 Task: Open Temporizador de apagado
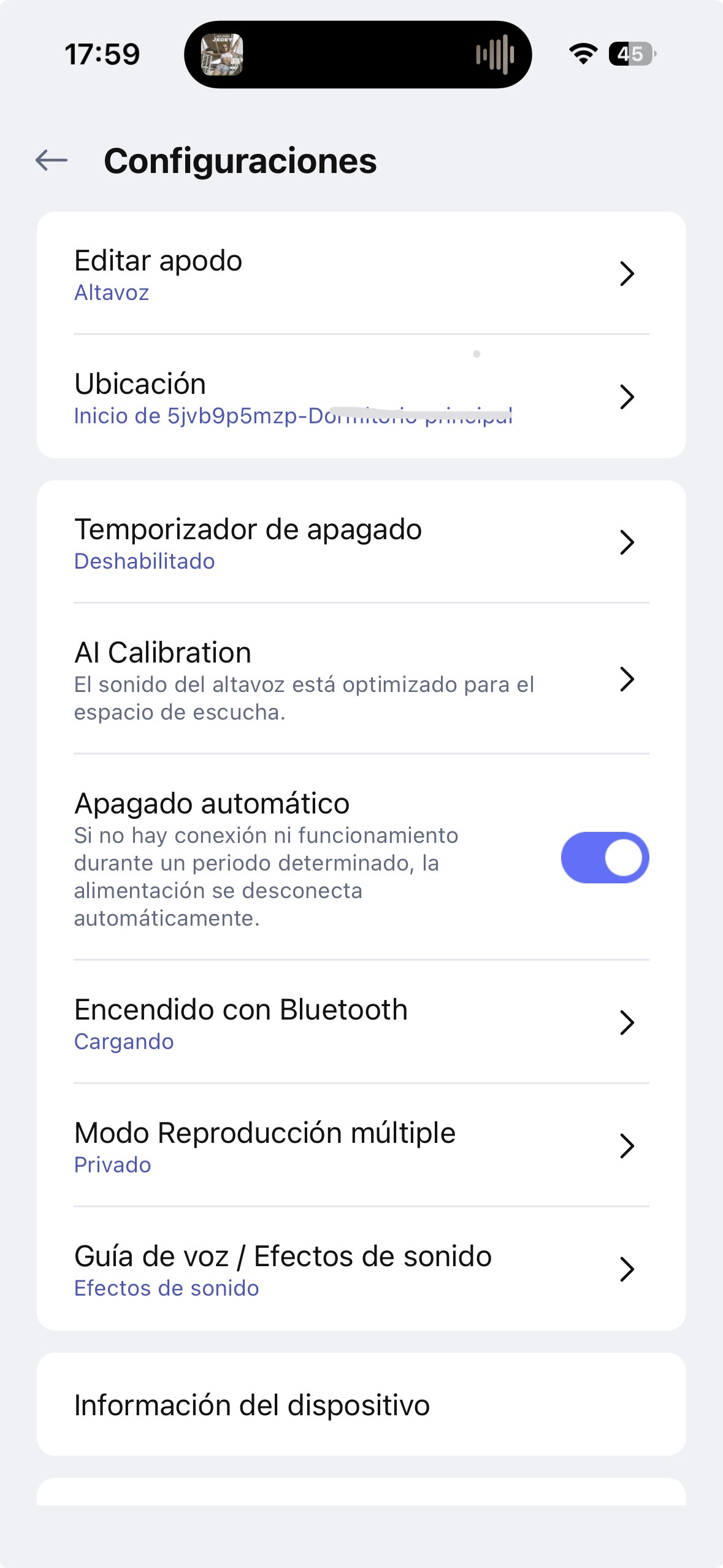point(361,543)
